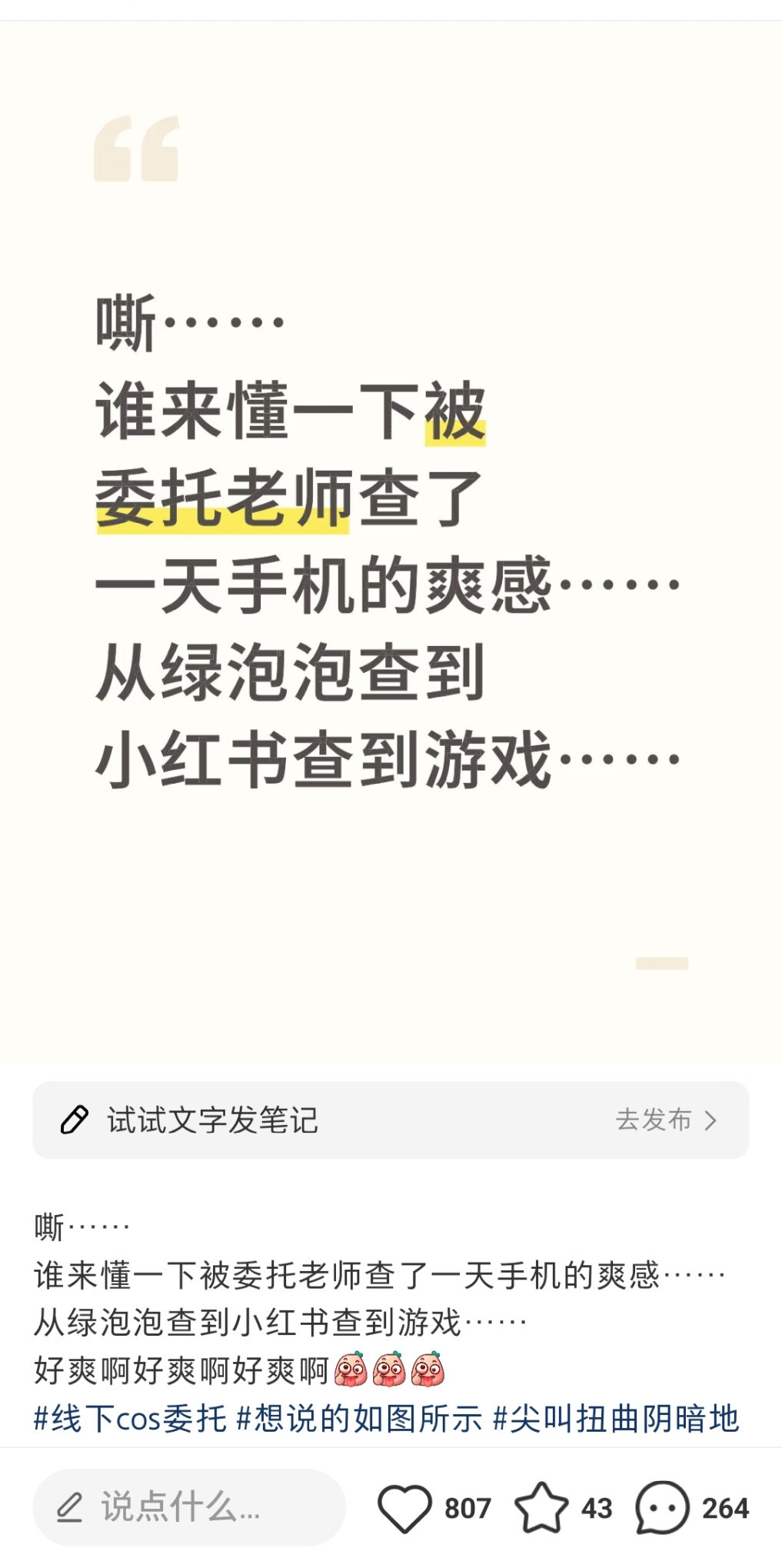The height and width of the screenshot is (1568, 782).
Task: Save this post with the star icon
Action: point(541,1507)
